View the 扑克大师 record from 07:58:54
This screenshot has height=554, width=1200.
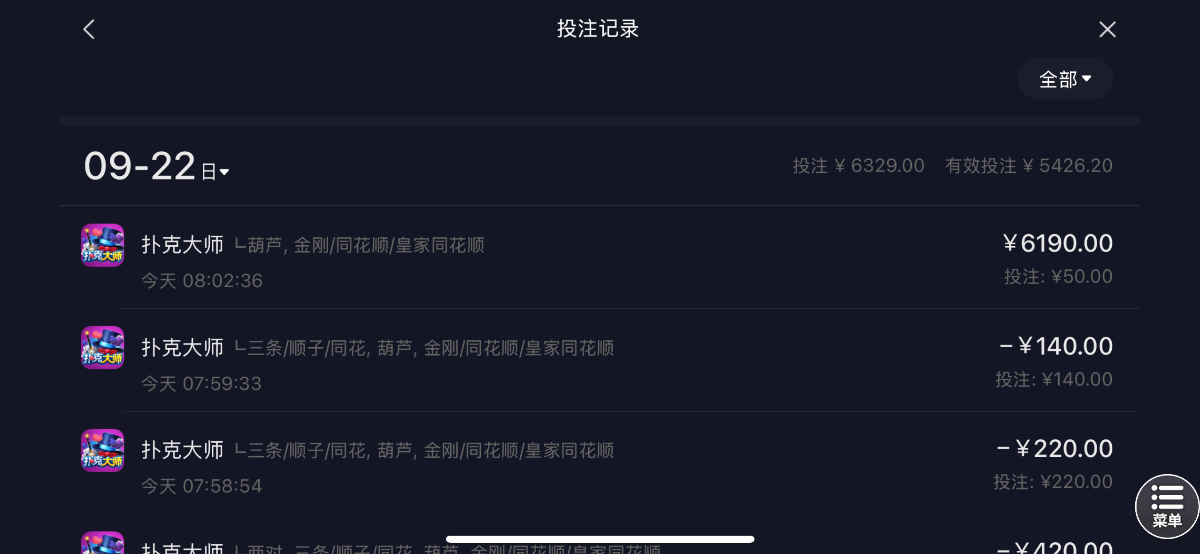point(598,464)
